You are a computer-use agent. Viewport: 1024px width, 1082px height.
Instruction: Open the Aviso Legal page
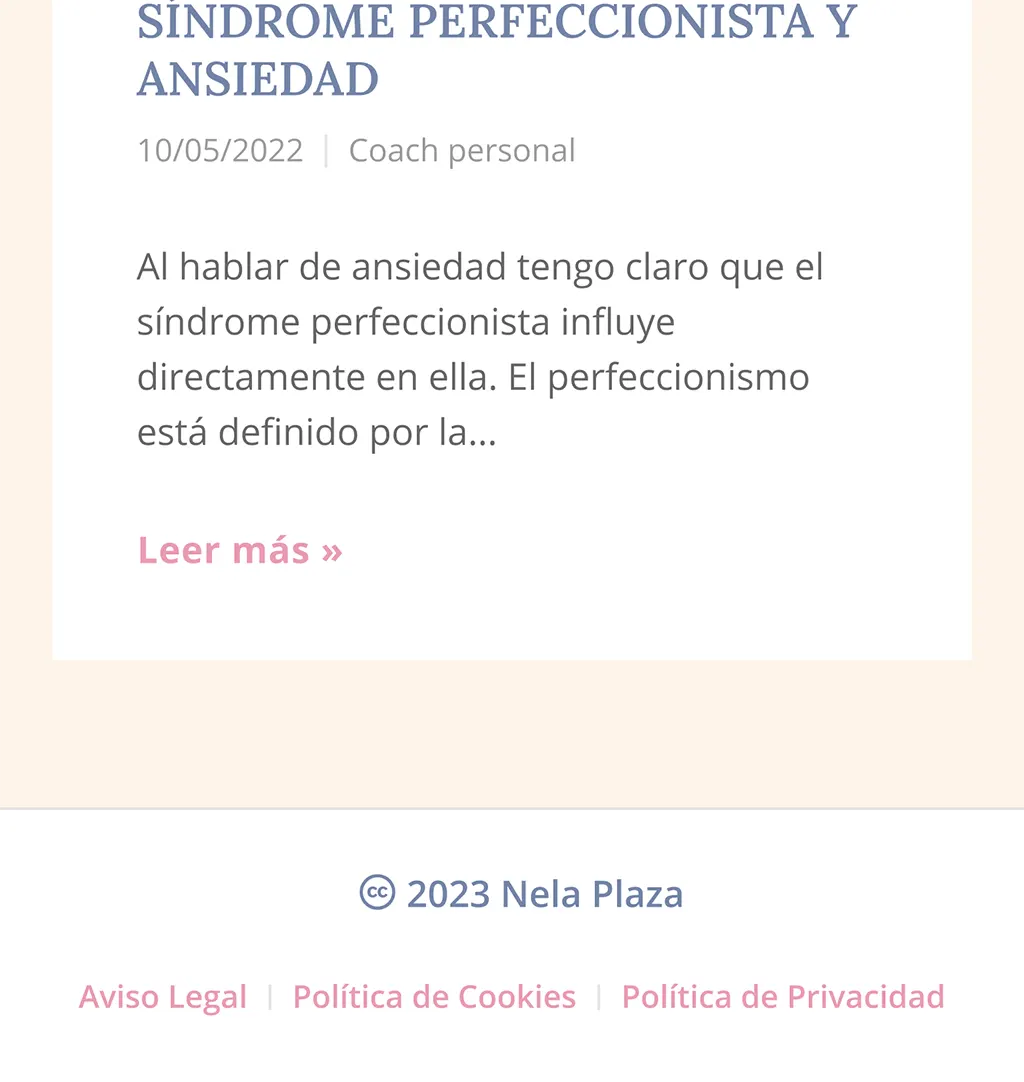coord(163,996)
